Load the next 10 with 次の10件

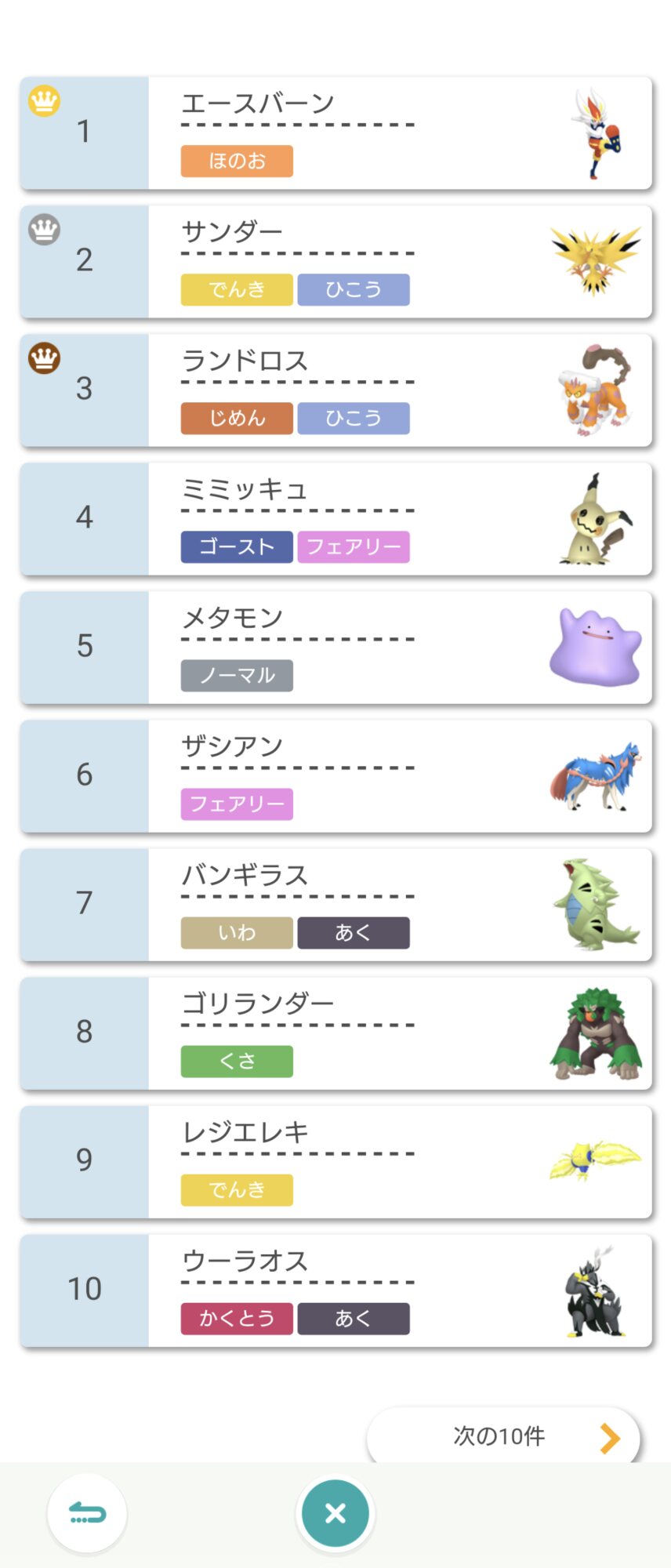503,1436
